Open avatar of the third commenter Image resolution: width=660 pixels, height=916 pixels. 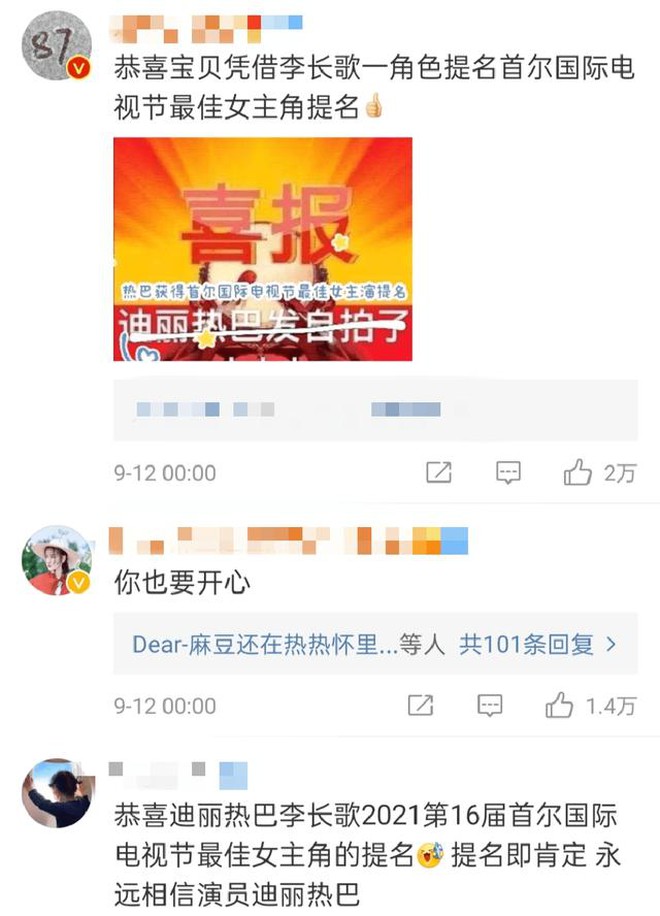pyautogui.click(x=57, y=793)
